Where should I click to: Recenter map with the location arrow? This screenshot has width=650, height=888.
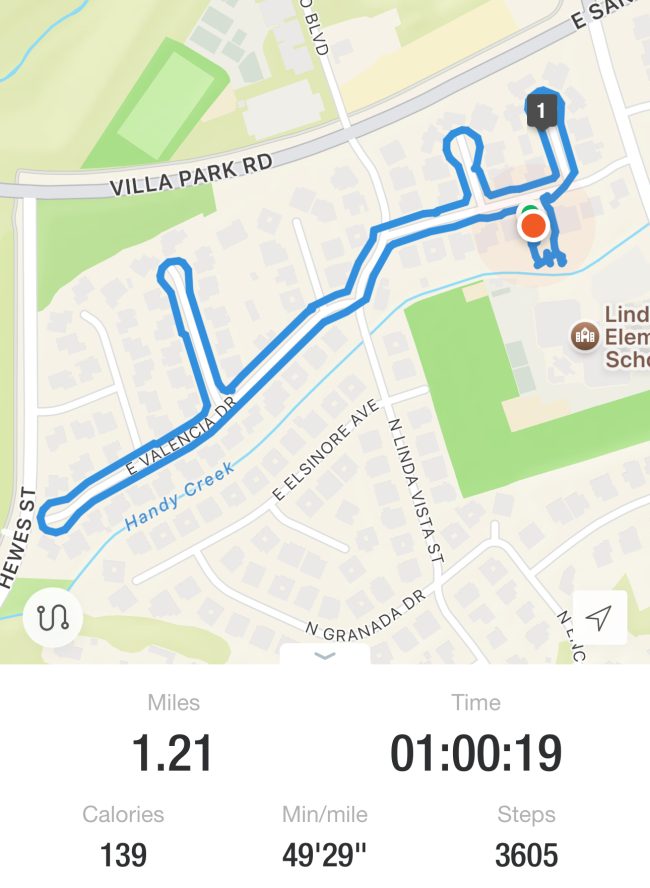point(599,619)
